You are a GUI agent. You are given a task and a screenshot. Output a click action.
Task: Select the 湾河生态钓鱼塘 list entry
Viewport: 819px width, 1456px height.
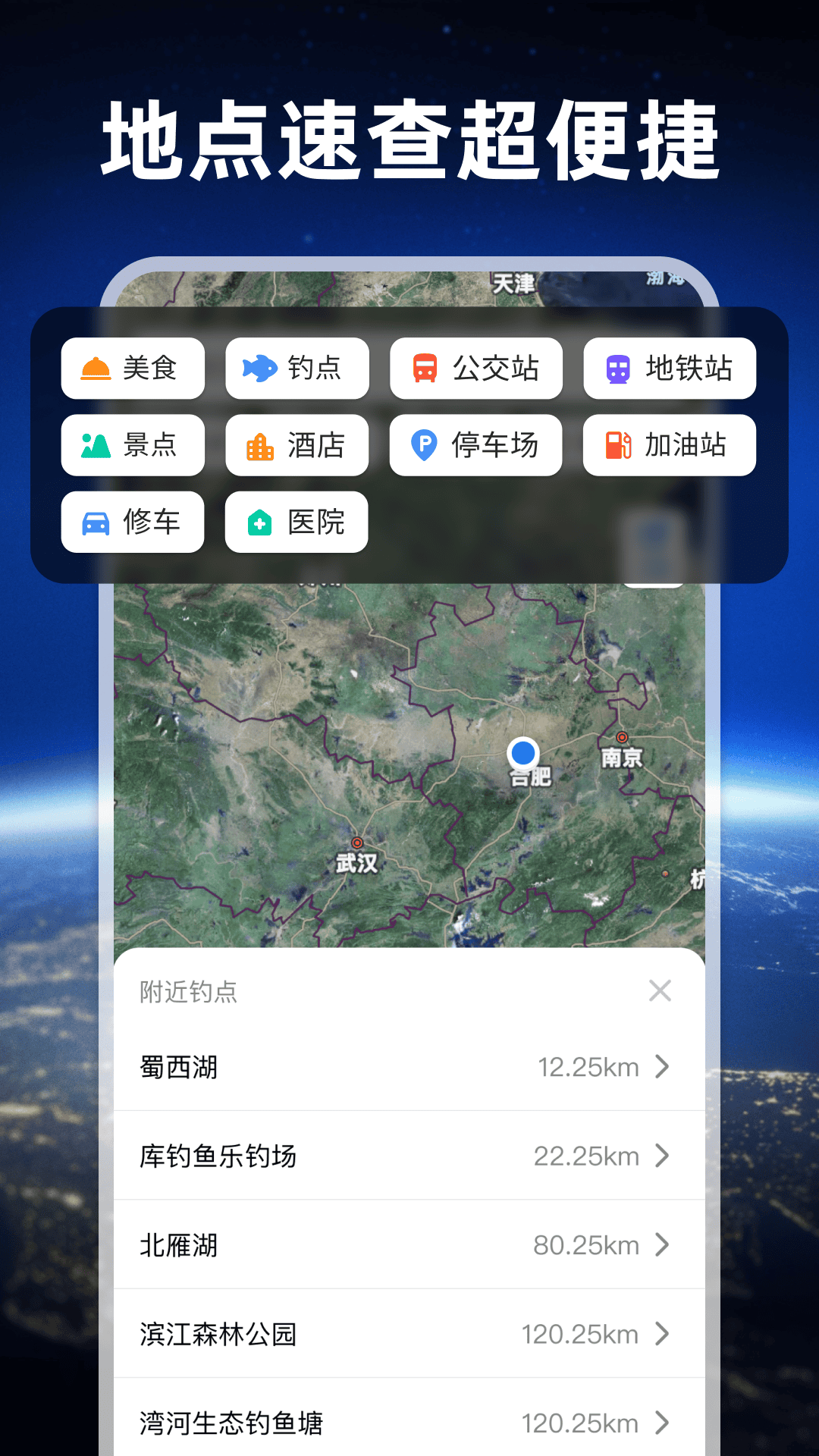coord(661,1423)
